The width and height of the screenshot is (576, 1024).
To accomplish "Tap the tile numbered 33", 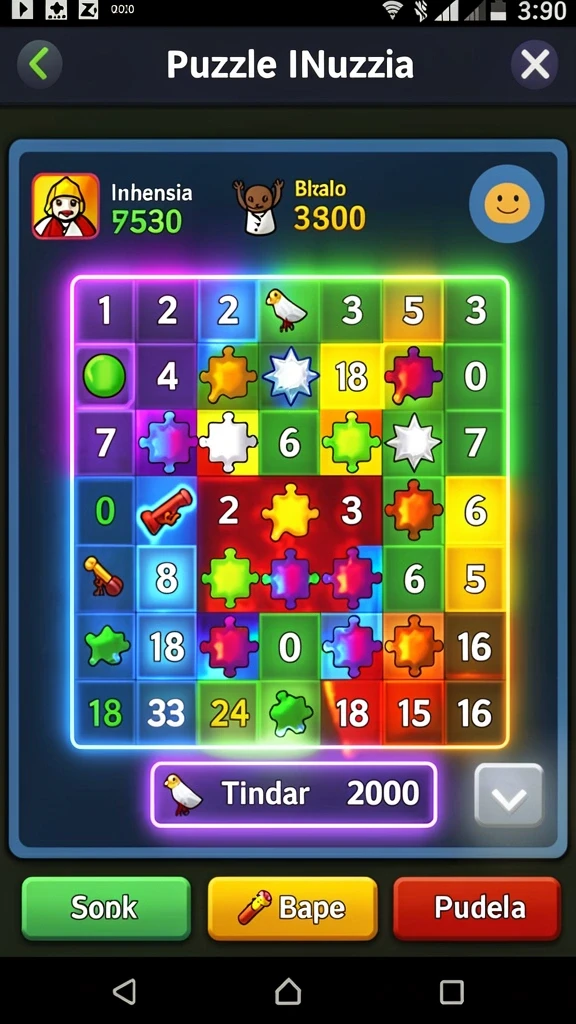I will [x=166, y=714].
